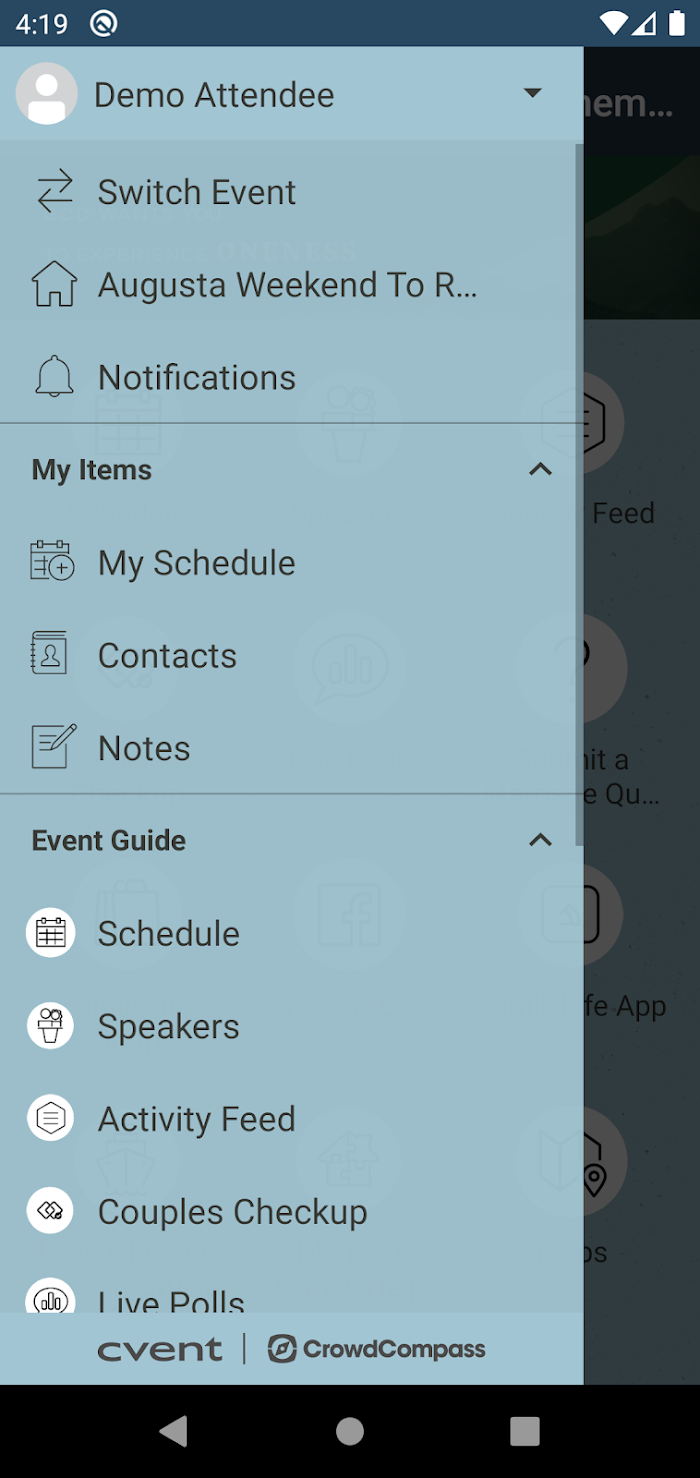Open Notifications
Image resolution: width=700 pixels, height=1478 pixels.
tap(291, 377)
